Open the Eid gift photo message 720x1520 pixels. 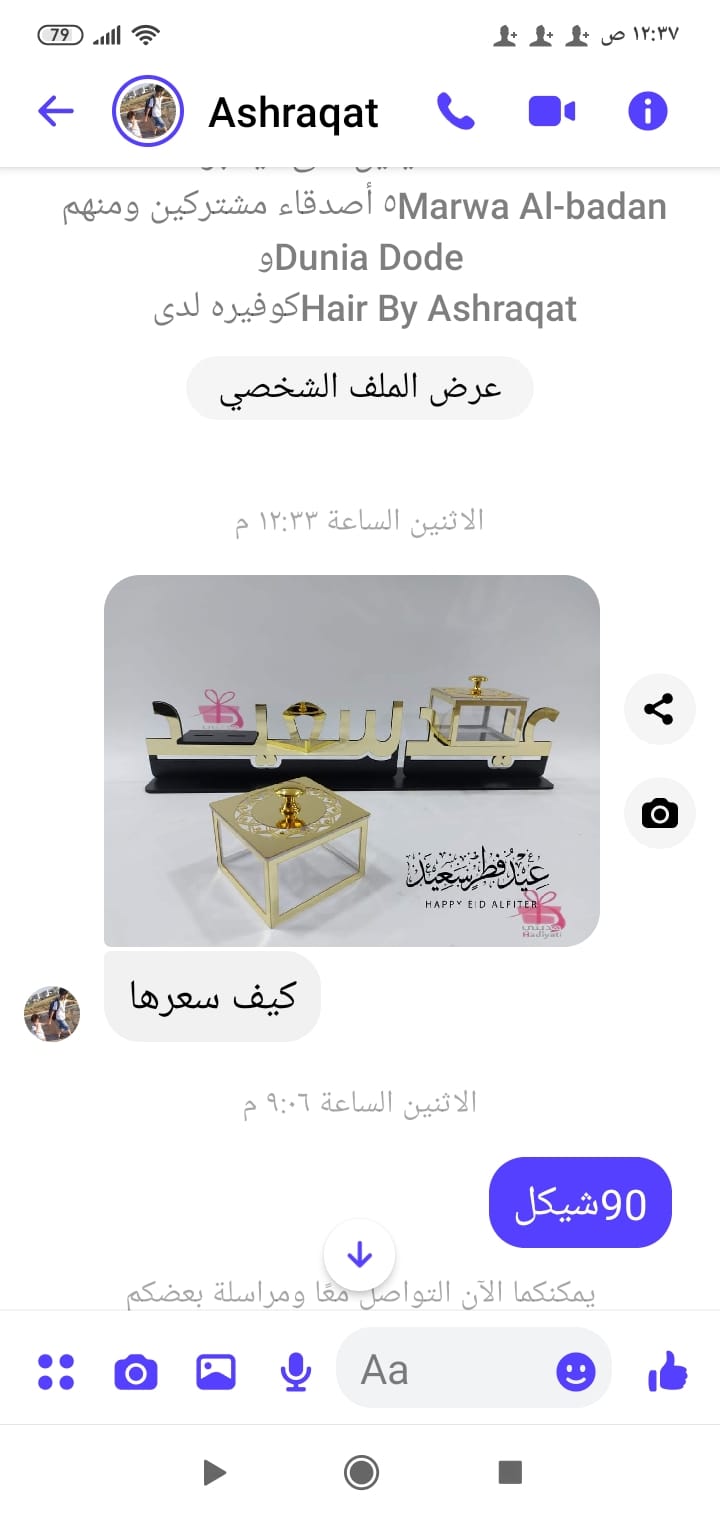pyautogui.click(x=352, y=760)
